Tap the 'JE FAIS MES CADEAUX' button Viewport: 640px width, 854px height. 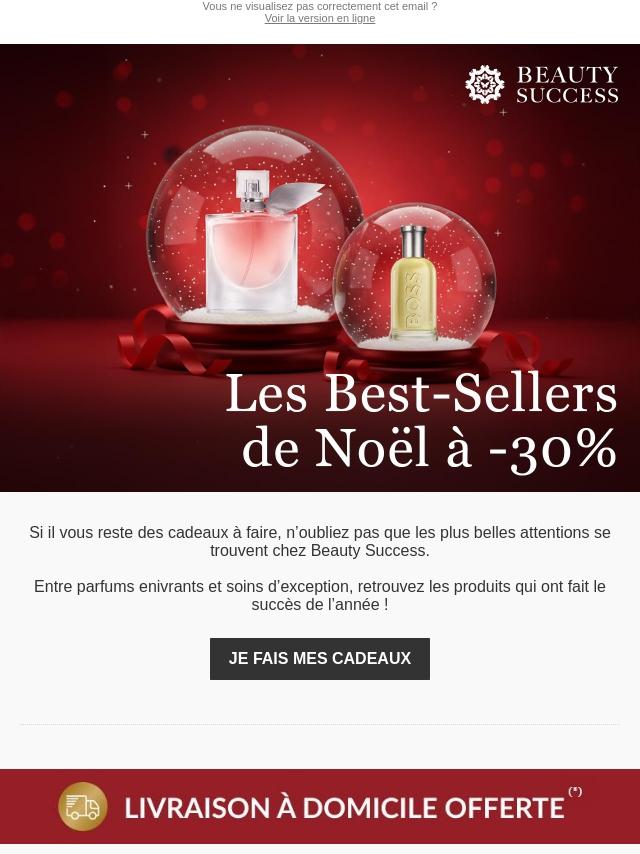(x=320, y=658)
